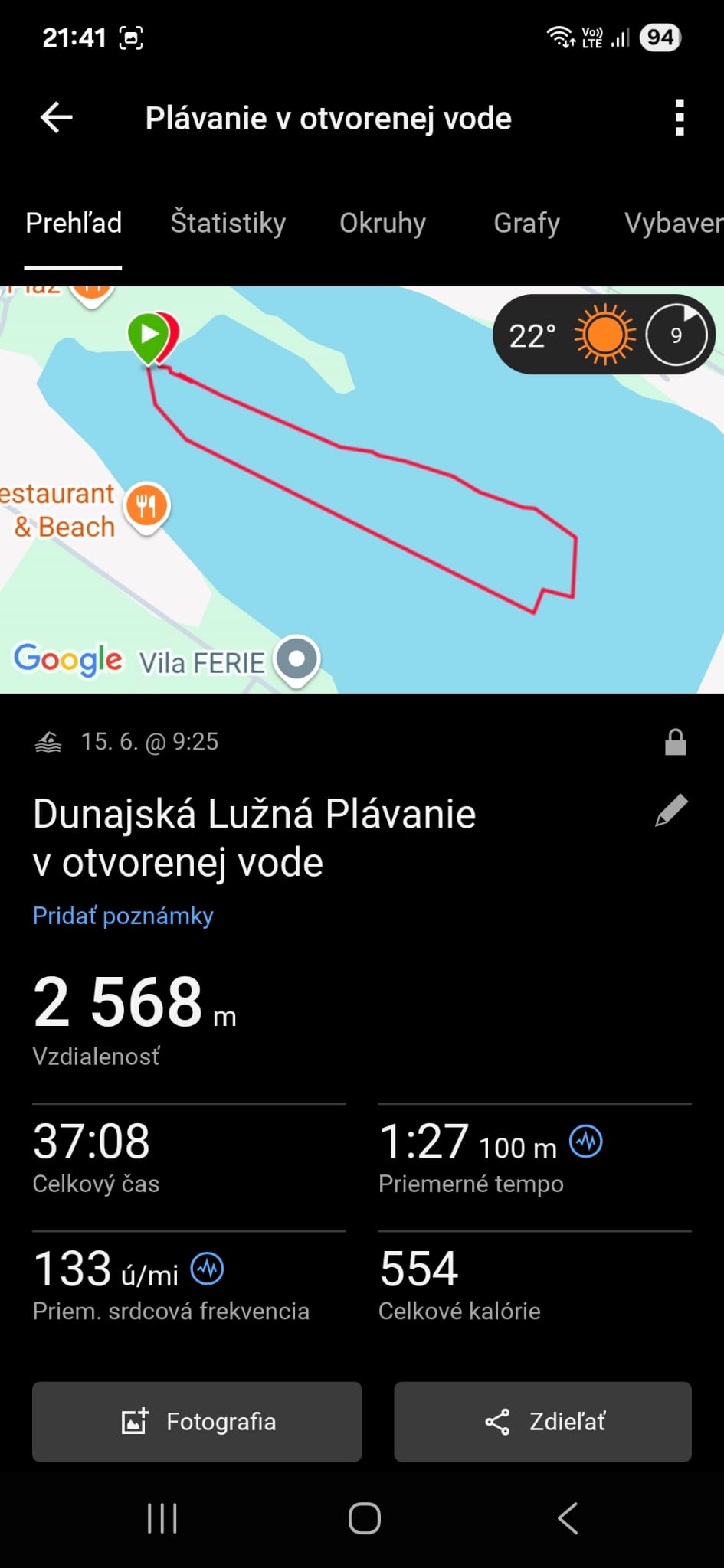Tap the system home button
The width and height of the screenshot is (724, 1568).
[x=364, y=1518]
